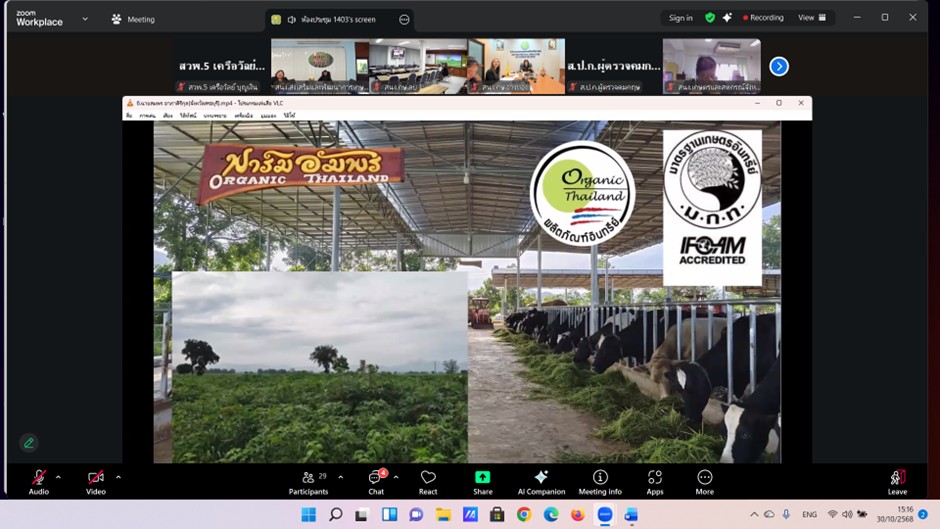Open the Zoom Workplace dropdown arrow
The image size is (940, 529).
coord(85,19)
